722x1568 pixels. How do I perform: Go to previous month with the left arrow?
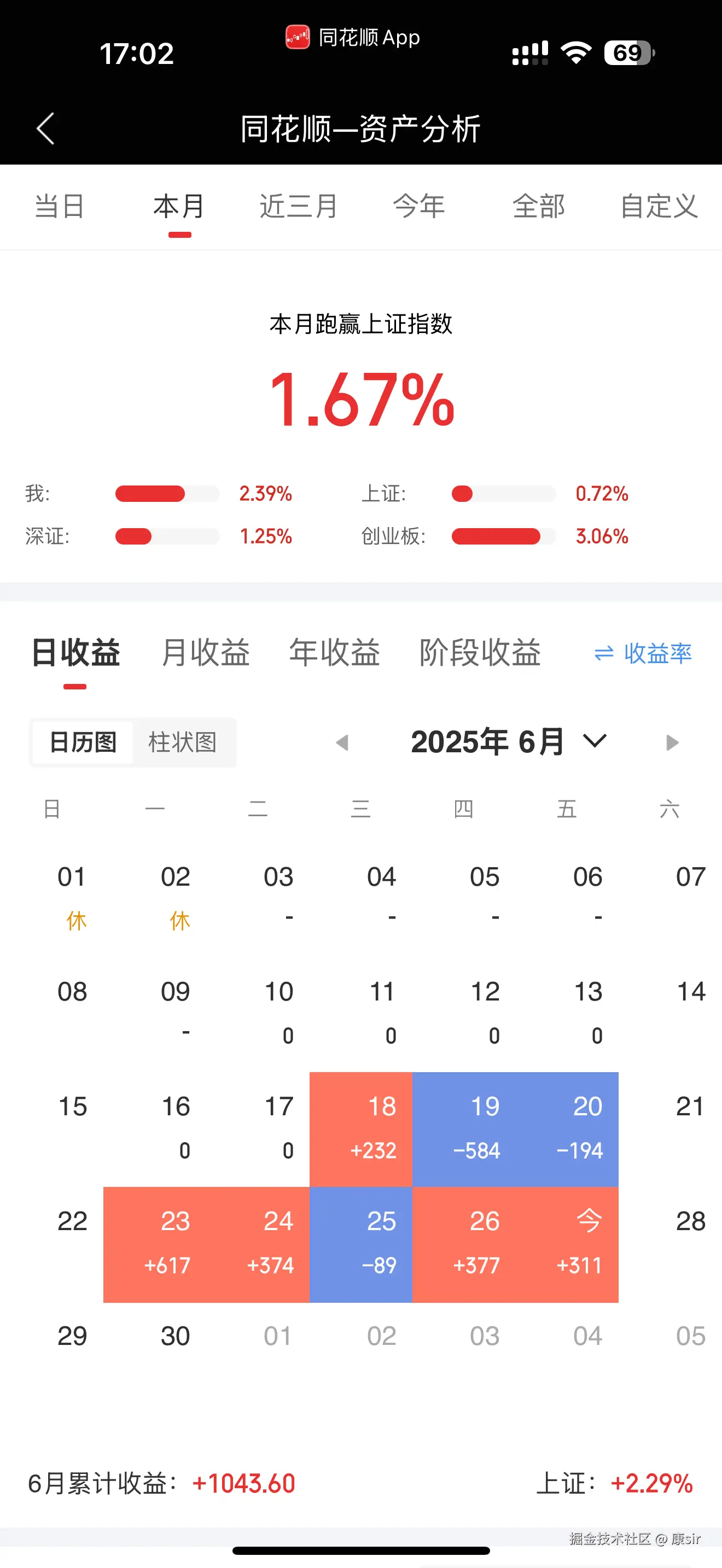pos(344,742)
